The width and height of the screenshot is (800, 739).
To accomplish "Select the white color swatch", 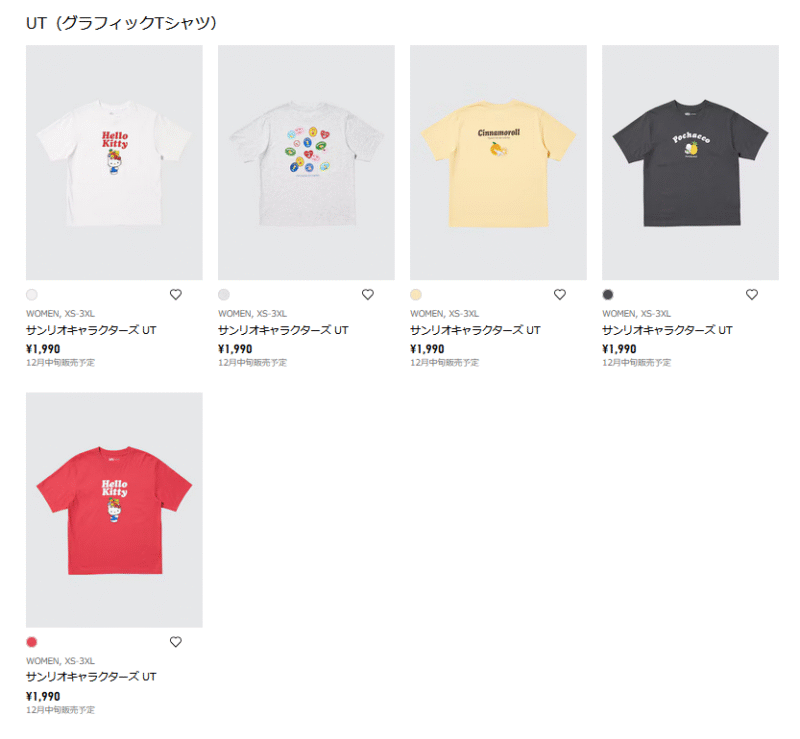I will click(x=32, y=295).
